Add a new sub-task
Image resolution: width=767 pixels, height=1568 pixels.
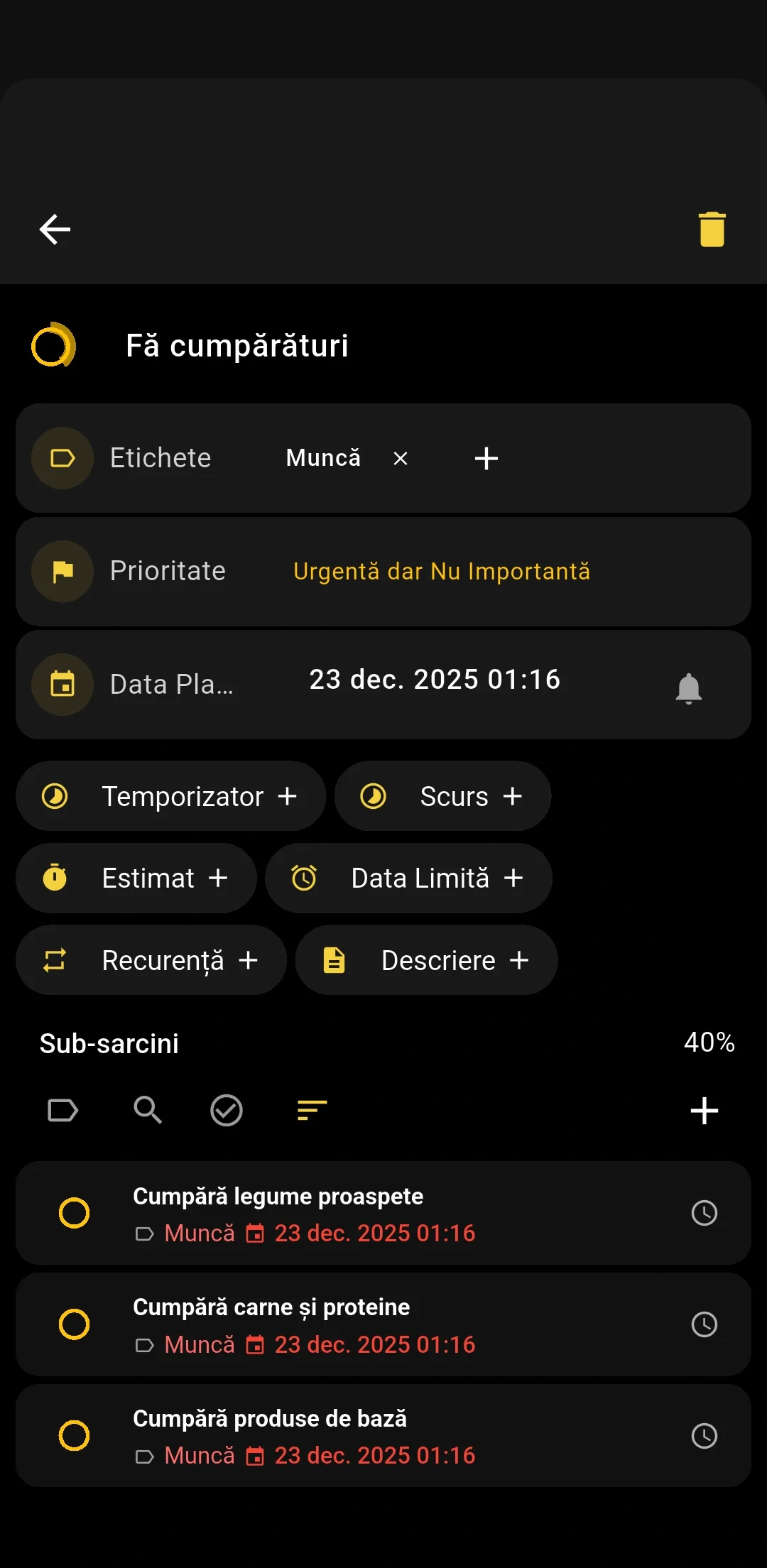pyautogui.click(x=704, y=1111)
